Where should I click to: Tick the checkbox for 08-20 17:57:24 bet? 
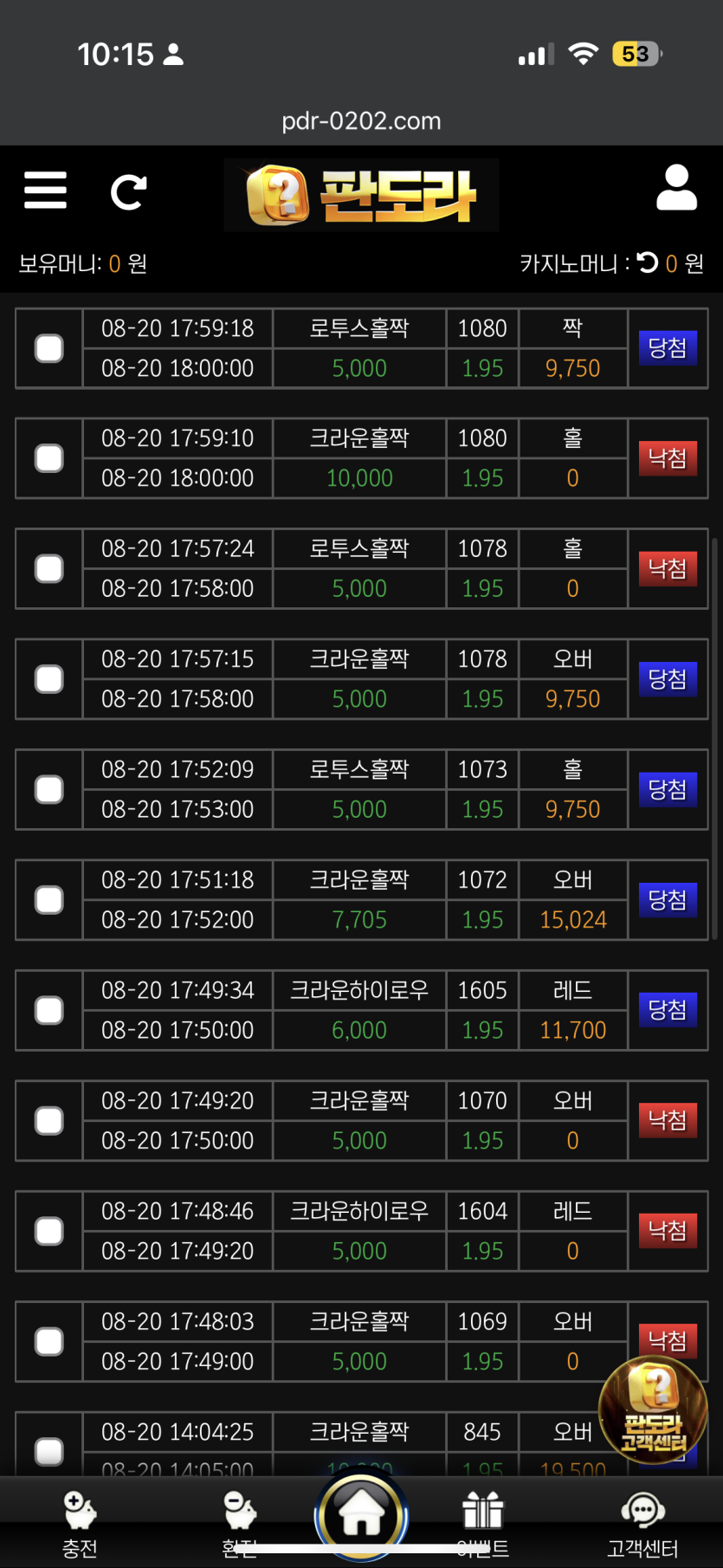point(49,568)
